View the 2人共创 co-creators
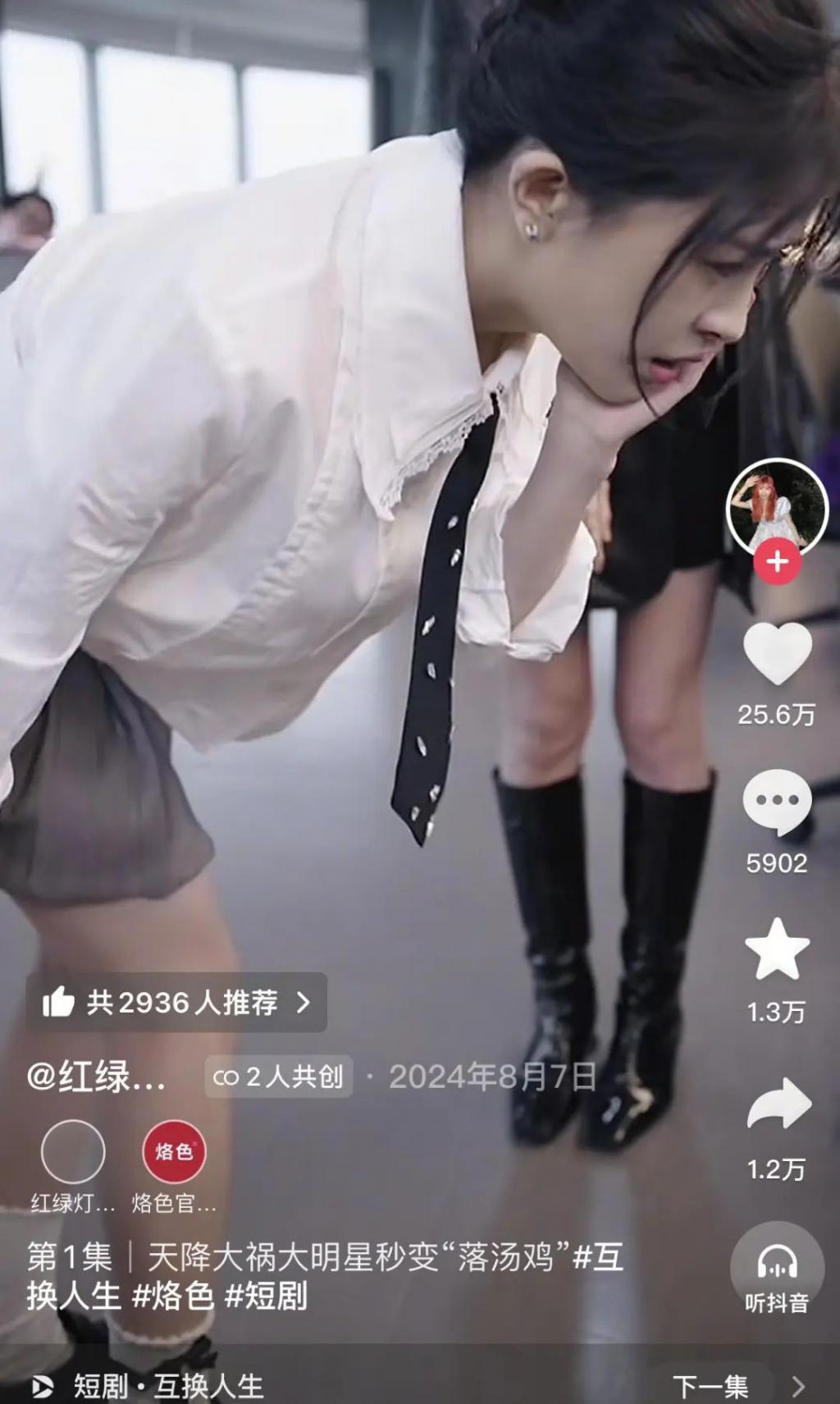The width and height of the screenshot is (840, 1404). tap(279, 1077)
